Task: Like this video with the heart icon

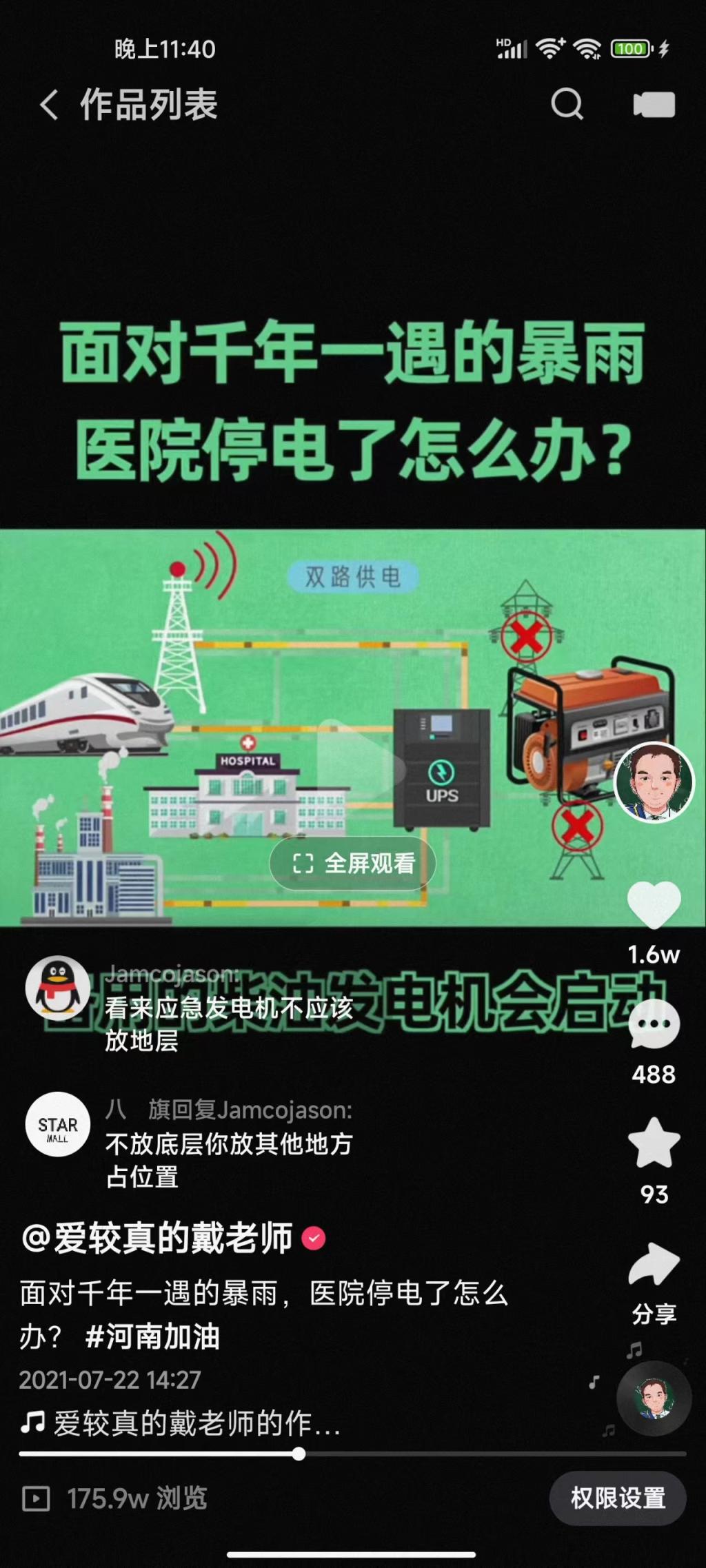Action: [x=654, y=904]
